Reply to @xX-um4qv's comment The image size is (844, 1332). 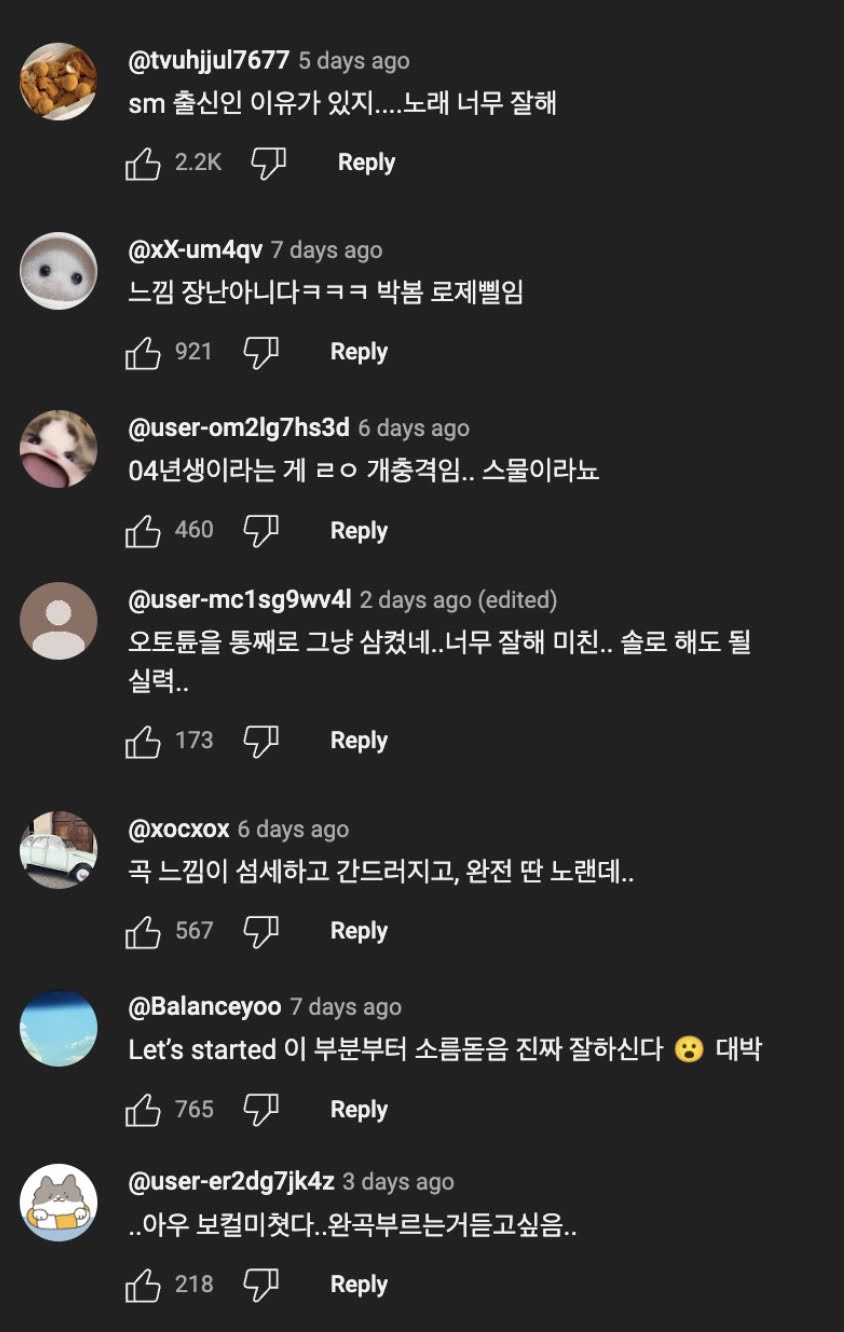359,352
